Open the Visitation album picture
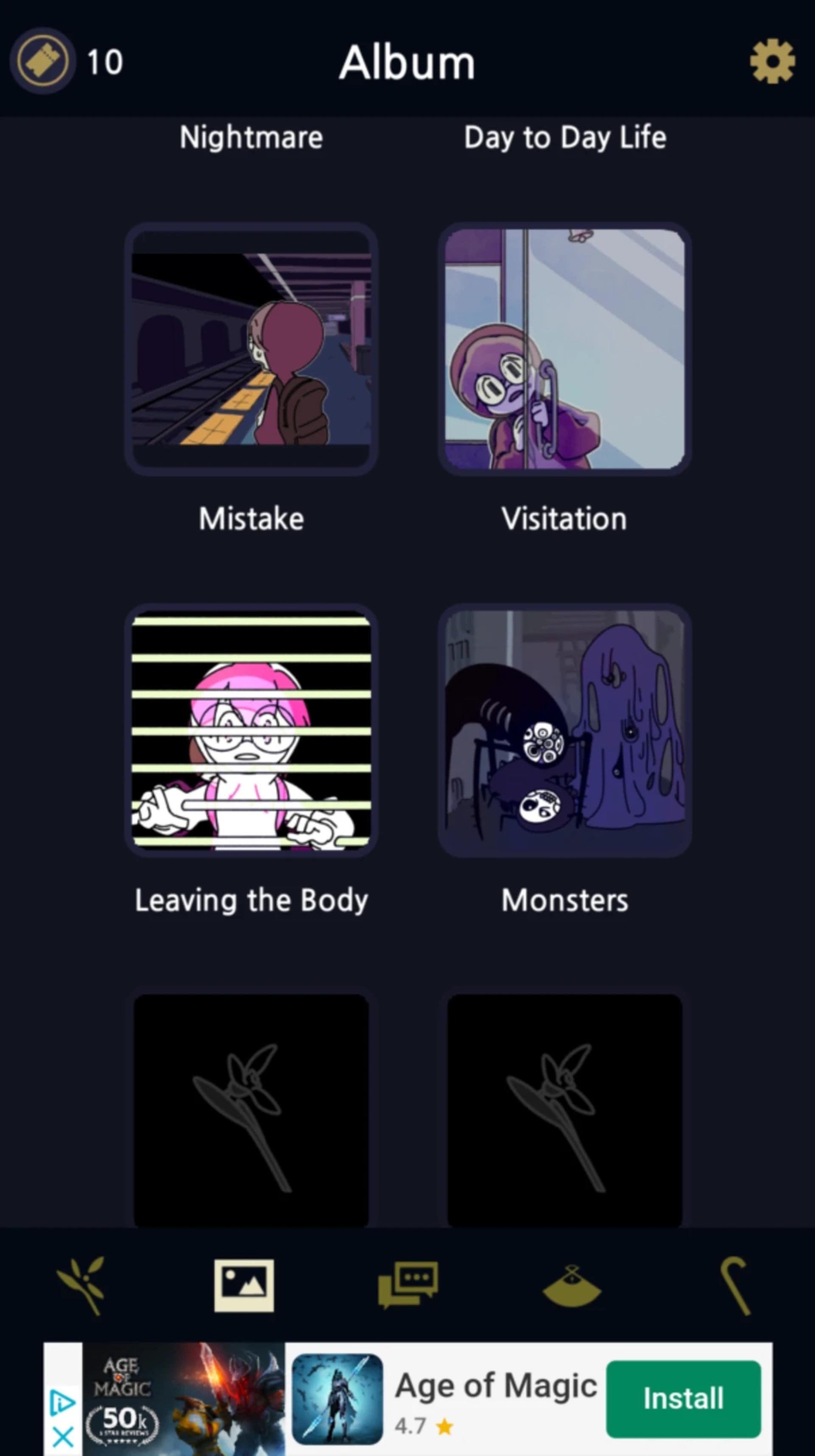The height and width of the screenshot is (1456, 815). coord(565,349)
